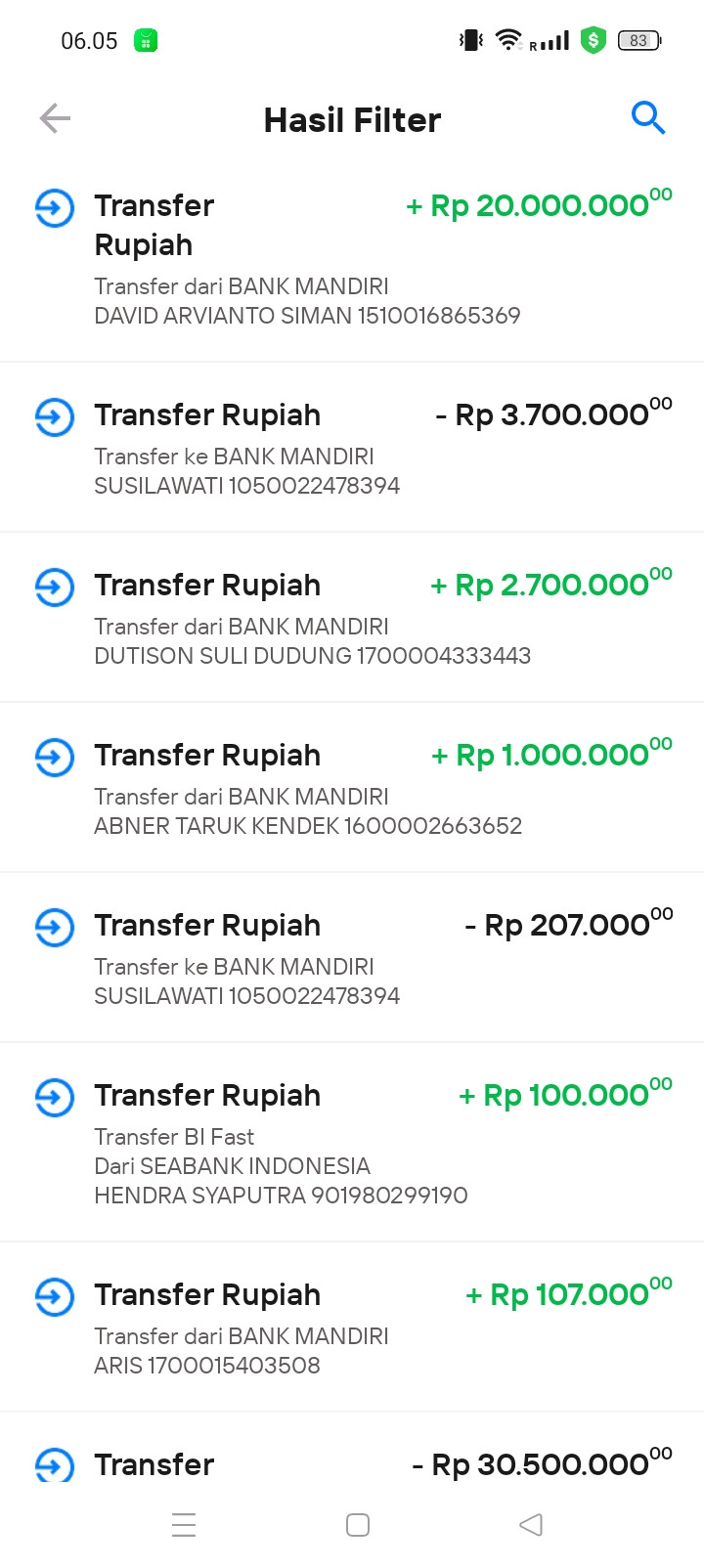704x1568 pixels.
Task: Select the transfer from Abner Taruk Kendek
Action: (352, 788)
